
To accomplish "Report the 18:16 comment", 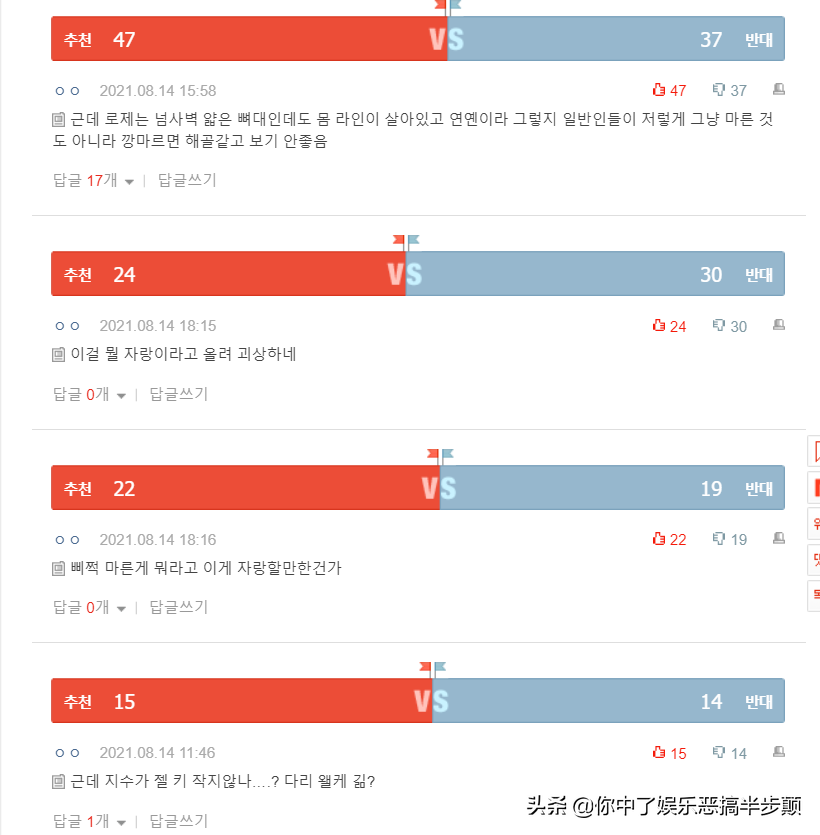I will (779, 539).
